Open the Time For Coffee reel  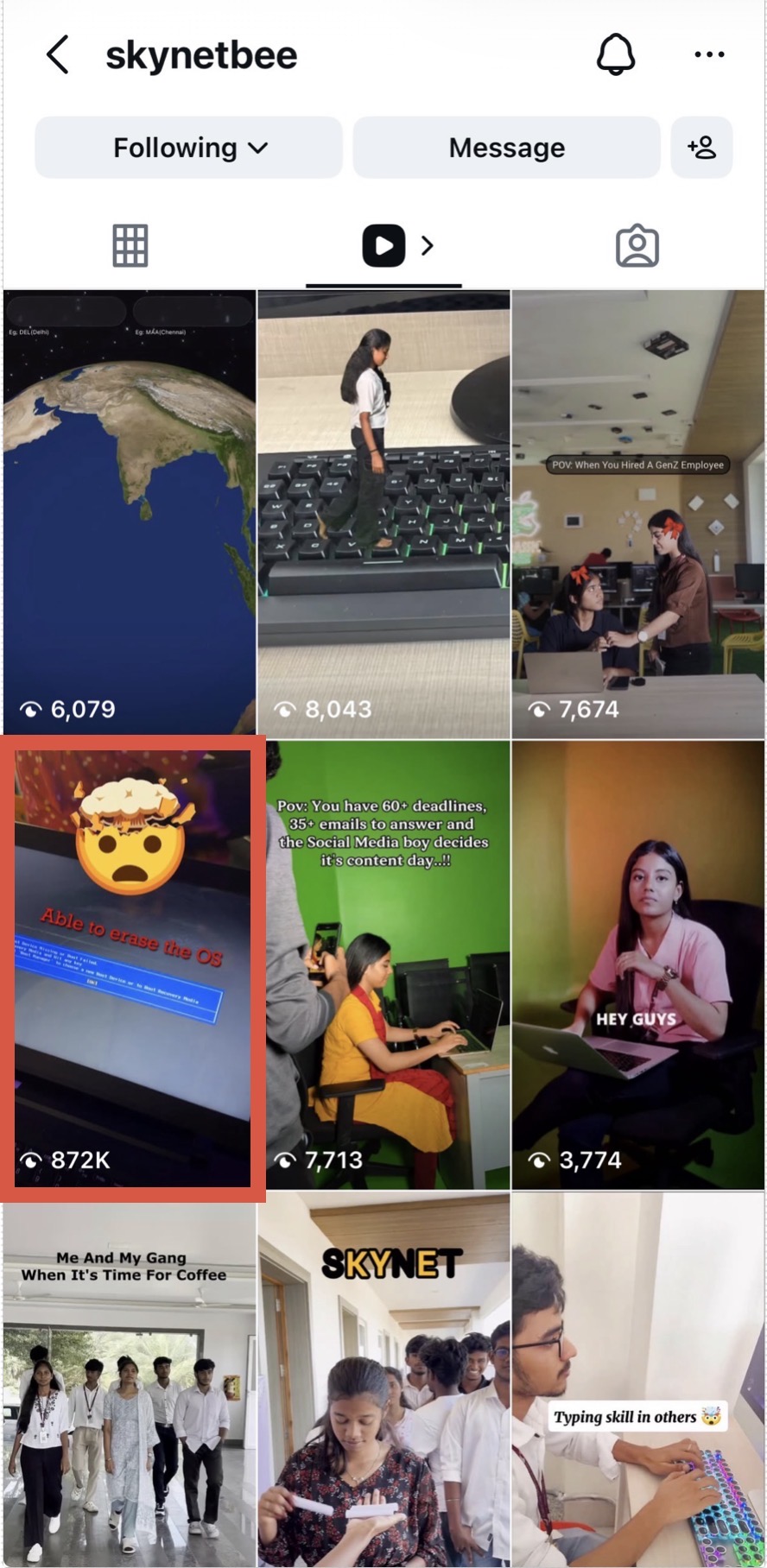(130, 1379)
